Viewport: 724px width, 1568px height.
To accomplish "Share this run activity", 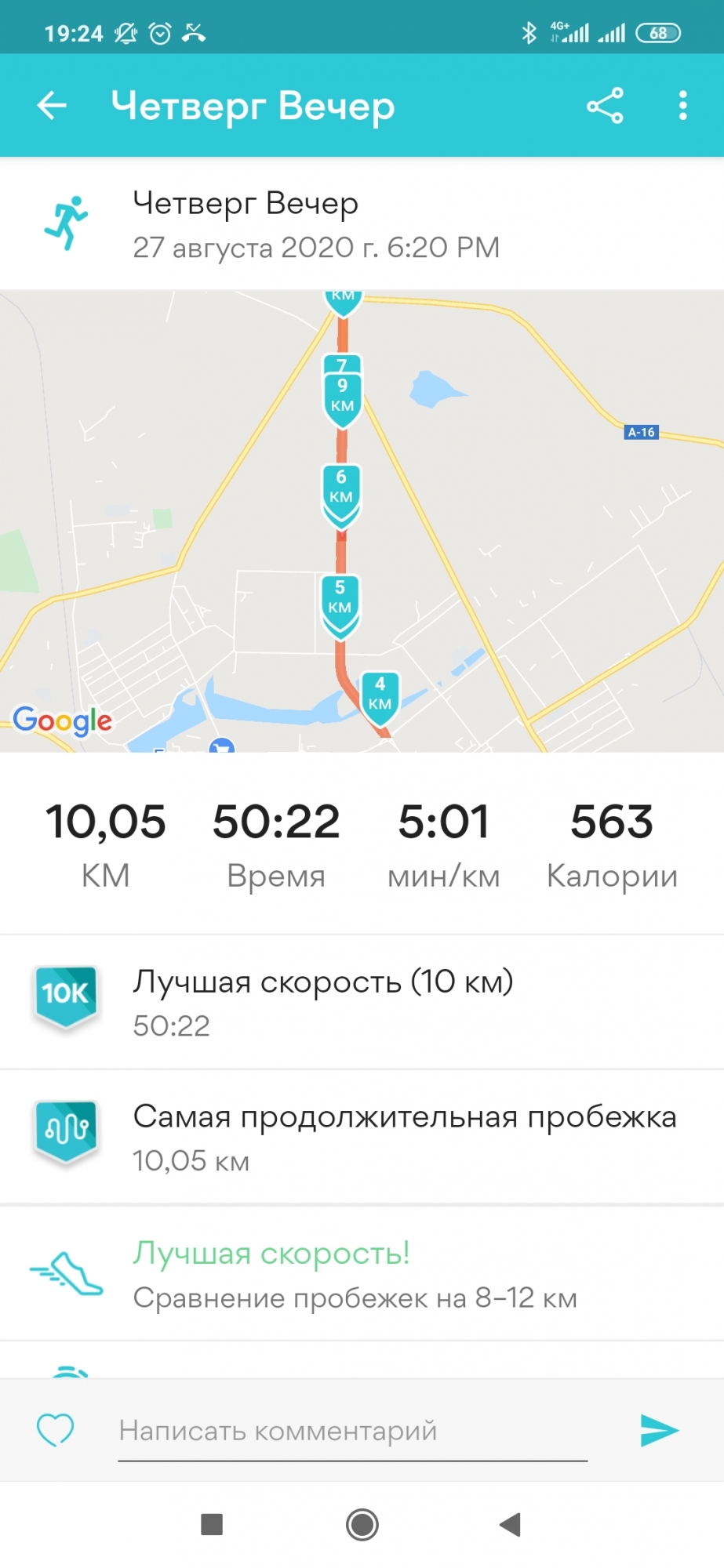I will [x=605, y=105].
